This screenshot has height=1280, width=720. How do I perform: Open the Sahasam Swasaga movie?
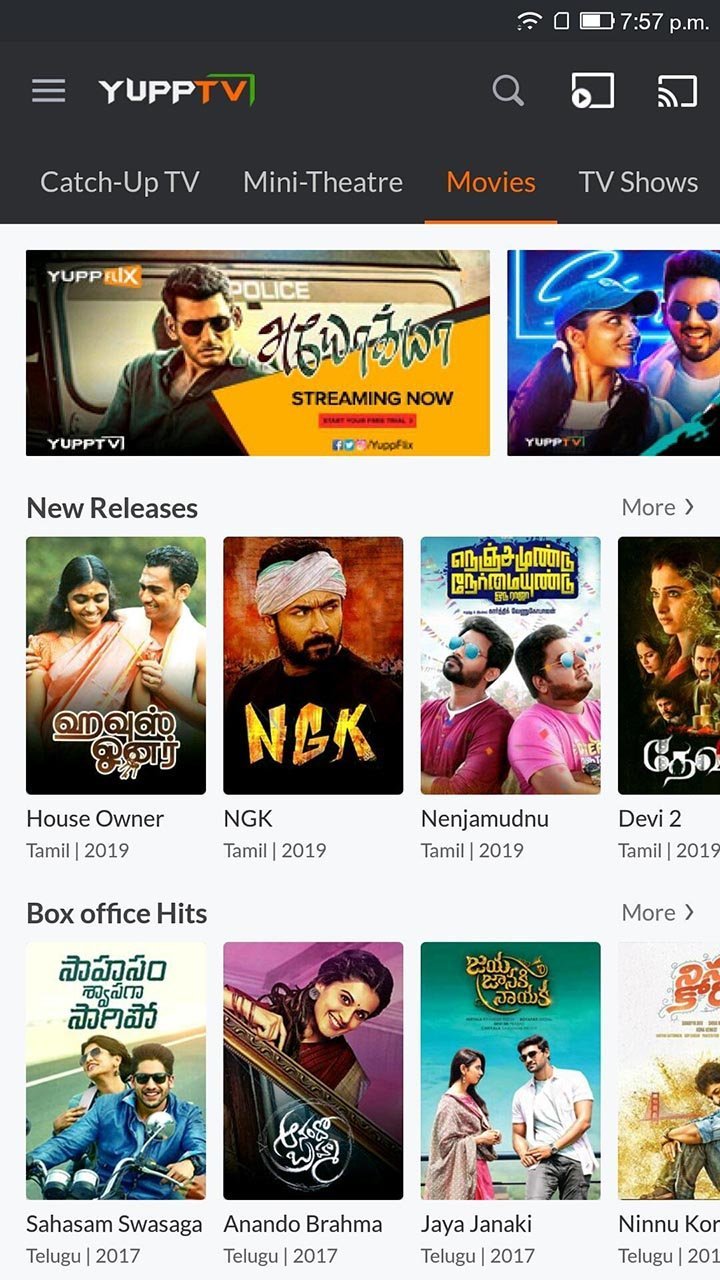tap(116, 1070)
